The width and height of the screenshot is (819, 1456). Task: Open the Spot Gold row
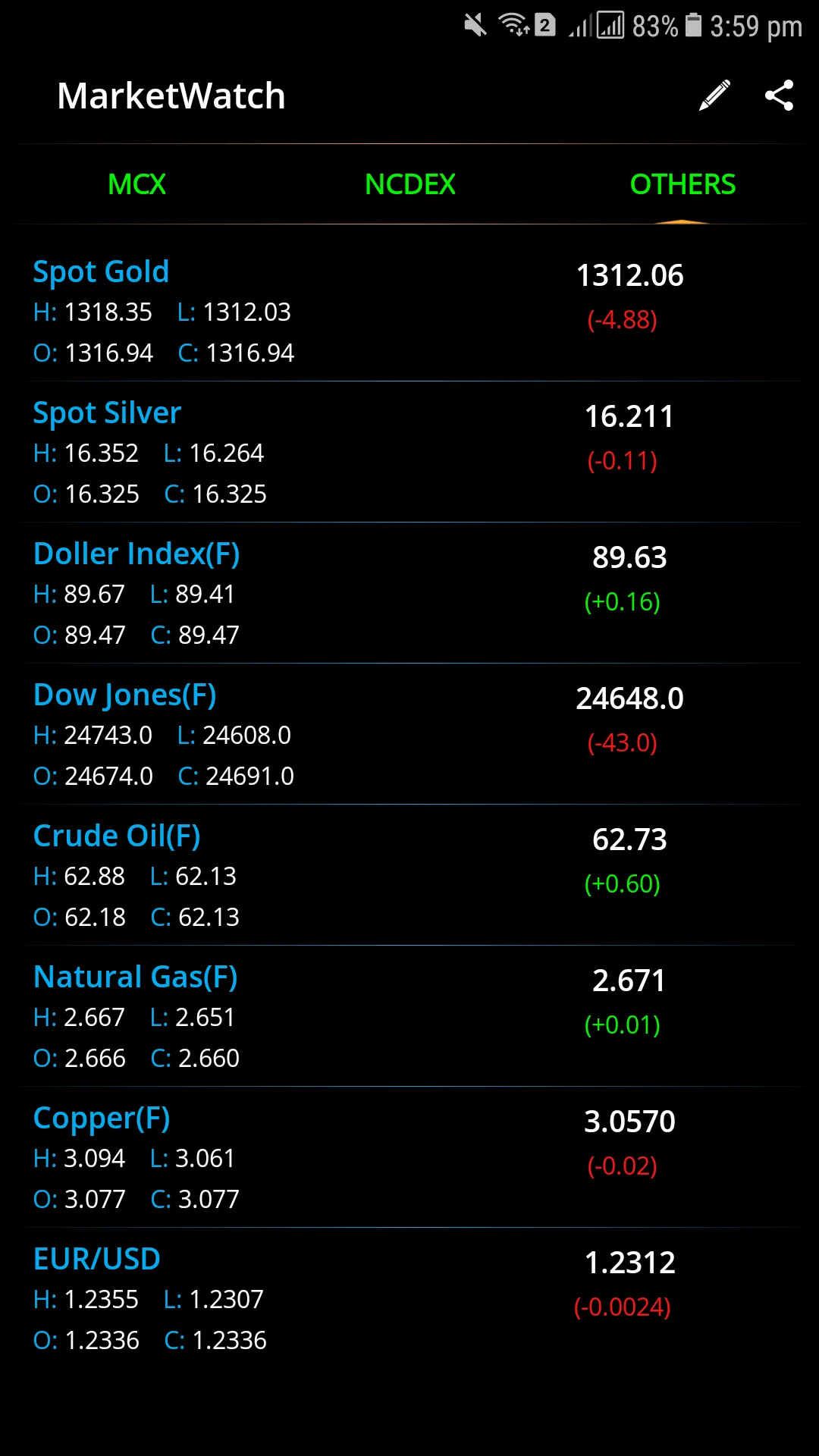[409, 311]
